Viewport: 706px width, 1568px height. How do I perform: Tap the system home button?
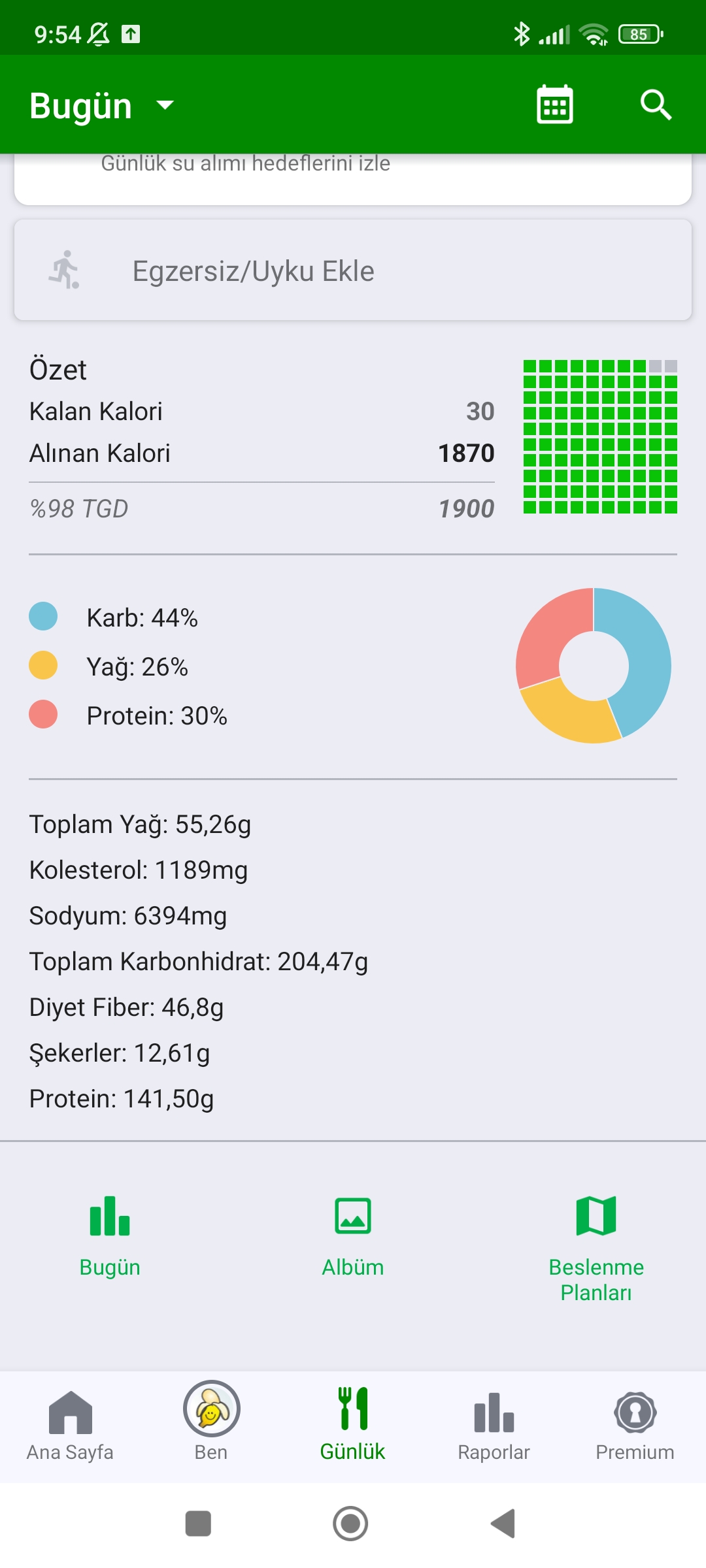pyautogui.click(x=351, y=1524)
